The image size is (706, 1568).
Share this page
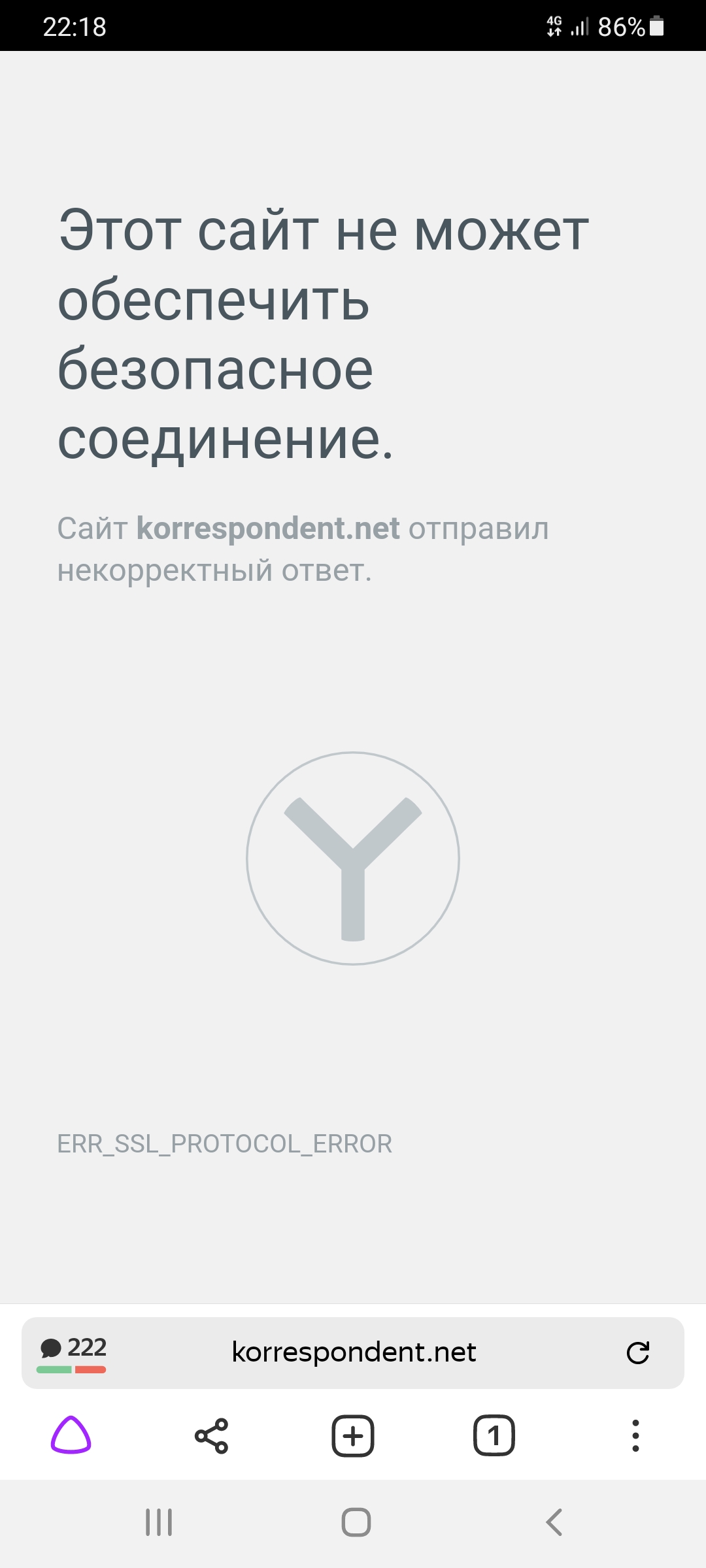pyautogui.click(x=212, y=1435)
